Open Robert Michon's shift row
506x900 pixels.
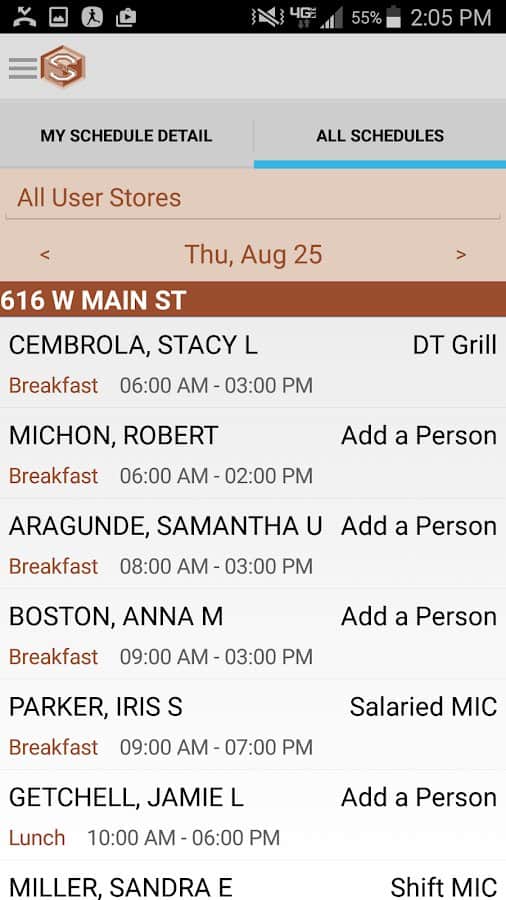click(x=253, y=453)
